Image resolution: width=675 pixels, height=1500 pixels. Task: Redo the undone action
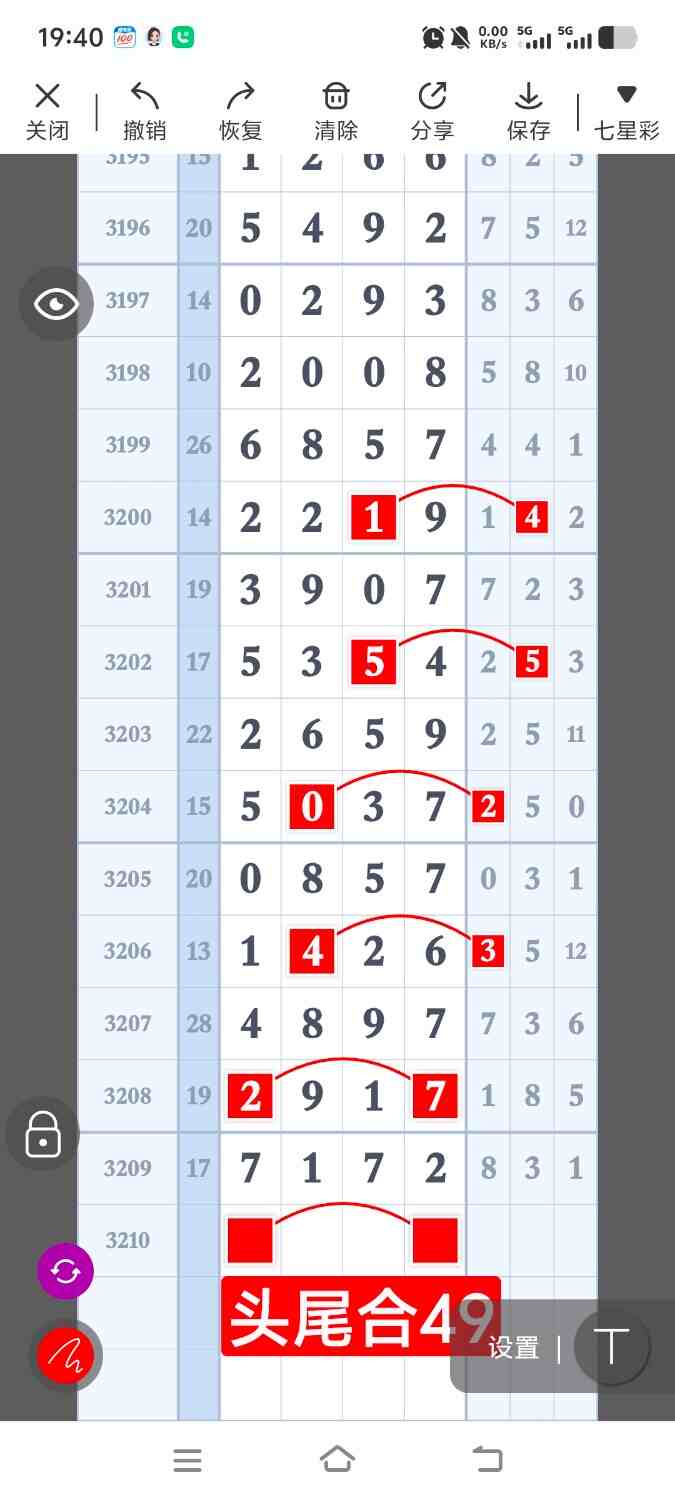click(240, 110)
